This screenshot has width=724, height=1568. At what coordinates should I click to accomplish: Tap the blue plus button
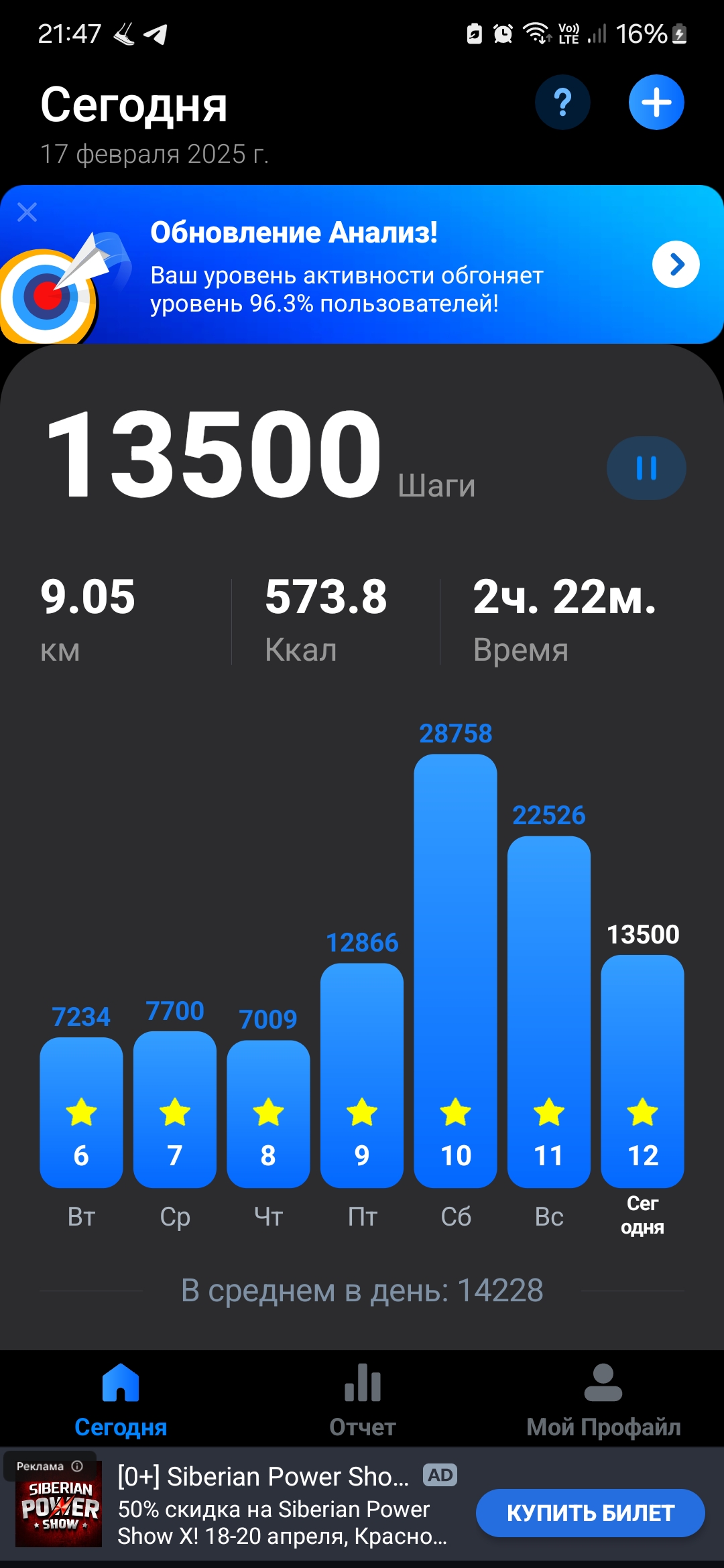point(656,103)
